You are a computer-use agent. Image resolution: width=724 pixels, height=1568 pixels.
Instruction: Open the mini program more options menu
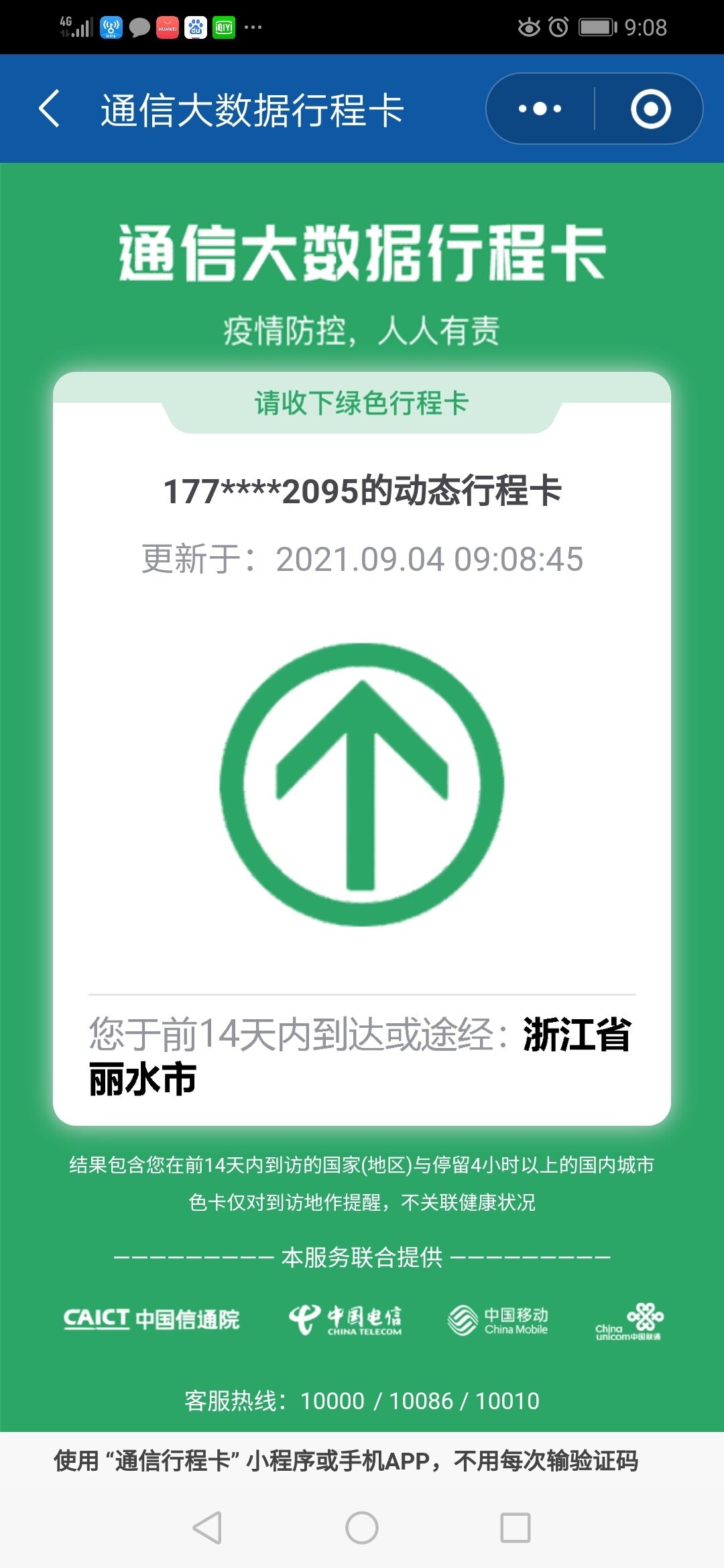coord(540,109)
